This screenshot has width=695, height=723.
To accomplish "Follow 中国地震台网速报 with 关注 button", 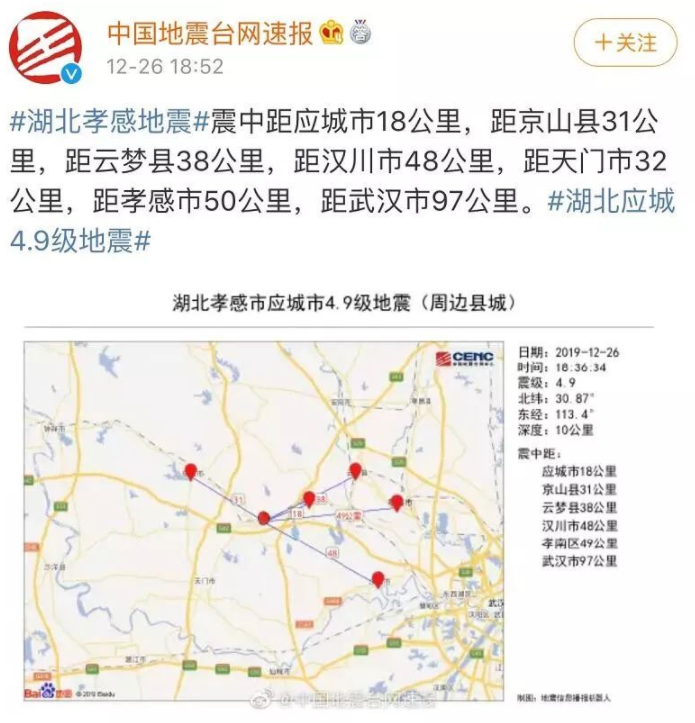I will [625, 43].
